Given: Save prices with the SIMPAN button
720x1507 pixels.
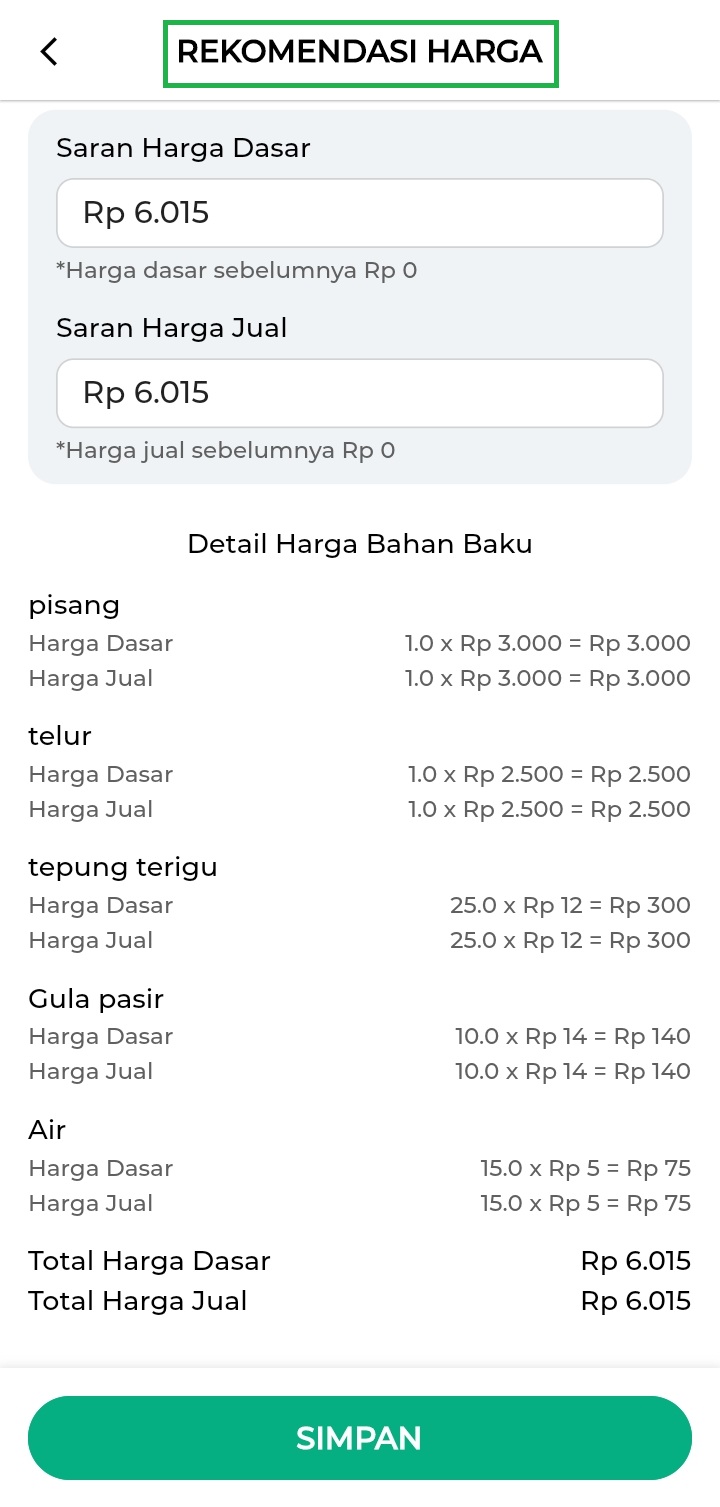Looking at the screenshot, I should tap(360, 1438).
